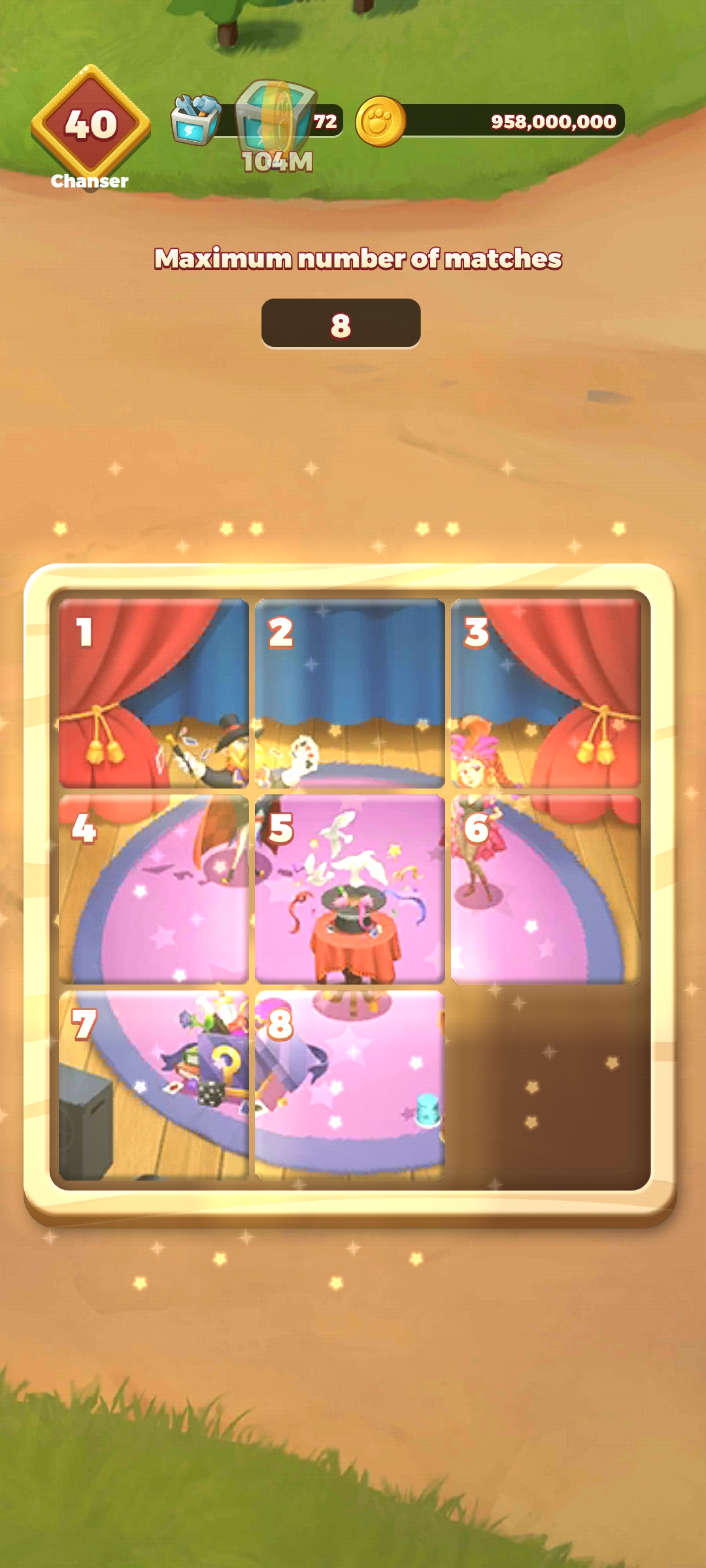The image size is (706, 1568).
Task: Slide puzzle tile 6 into the empty slot
Action: click(x=546, y=889)
